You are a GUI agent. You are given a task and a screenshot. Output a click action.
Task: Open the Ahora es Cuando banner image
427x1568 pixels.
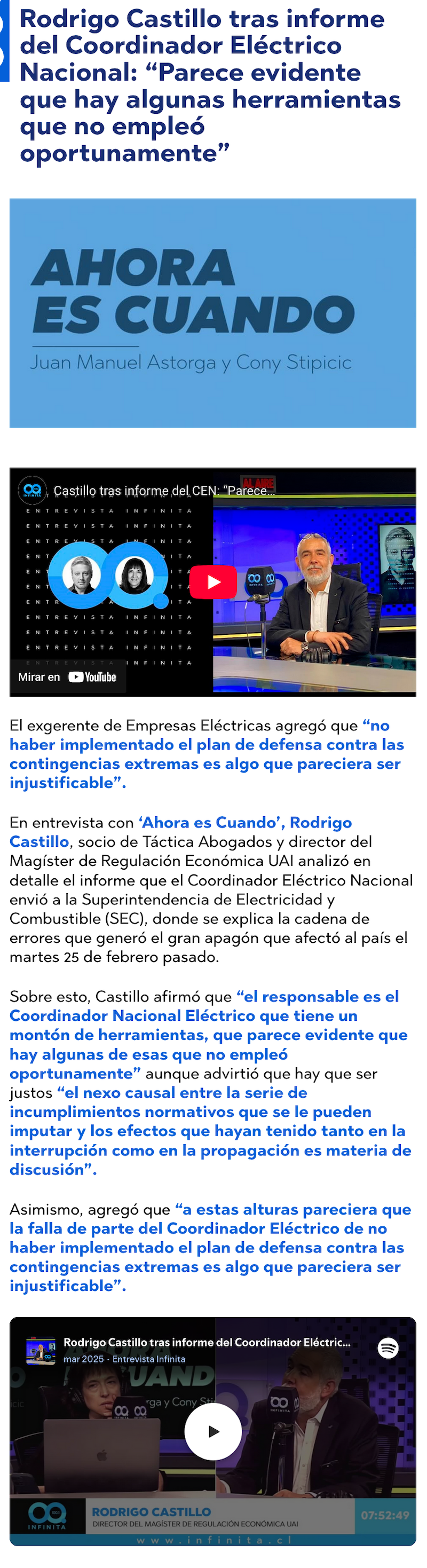(x=213, y=313)
